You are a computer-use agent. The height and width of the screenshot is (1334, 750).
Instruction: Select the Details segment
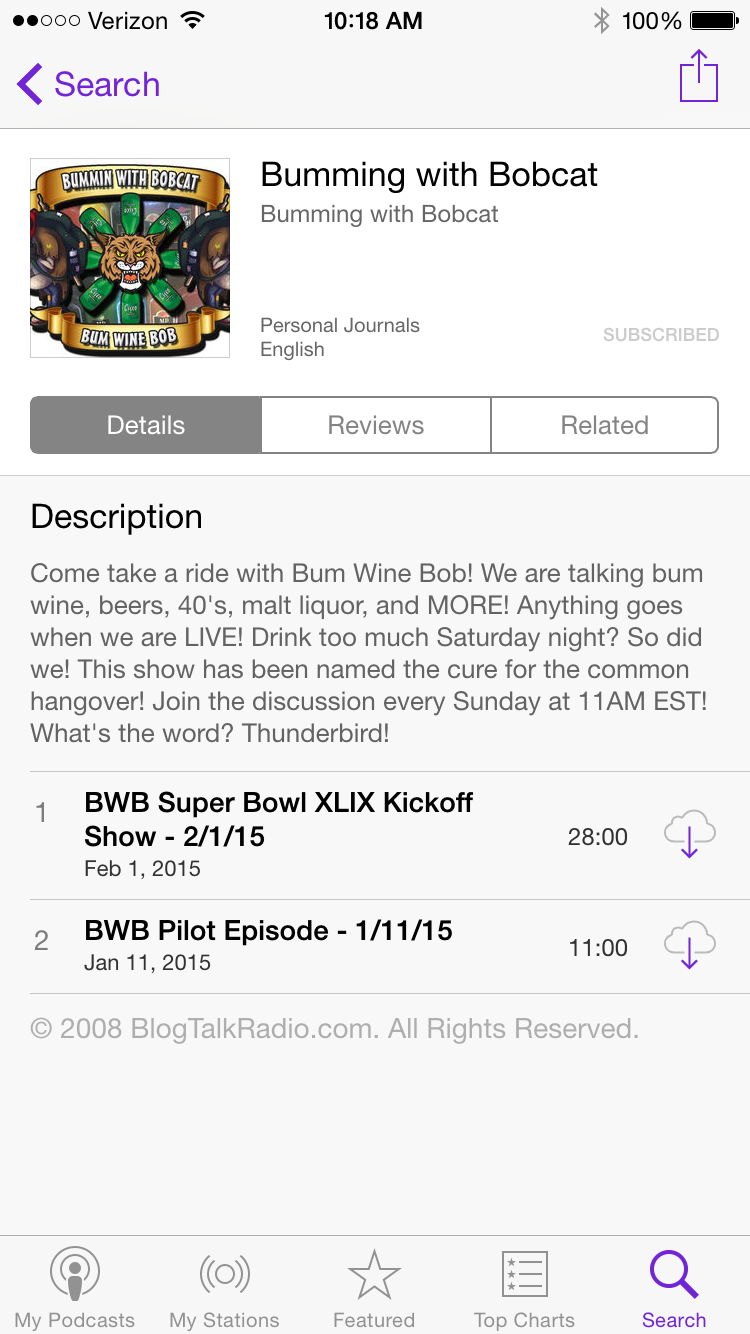[146, 425]
